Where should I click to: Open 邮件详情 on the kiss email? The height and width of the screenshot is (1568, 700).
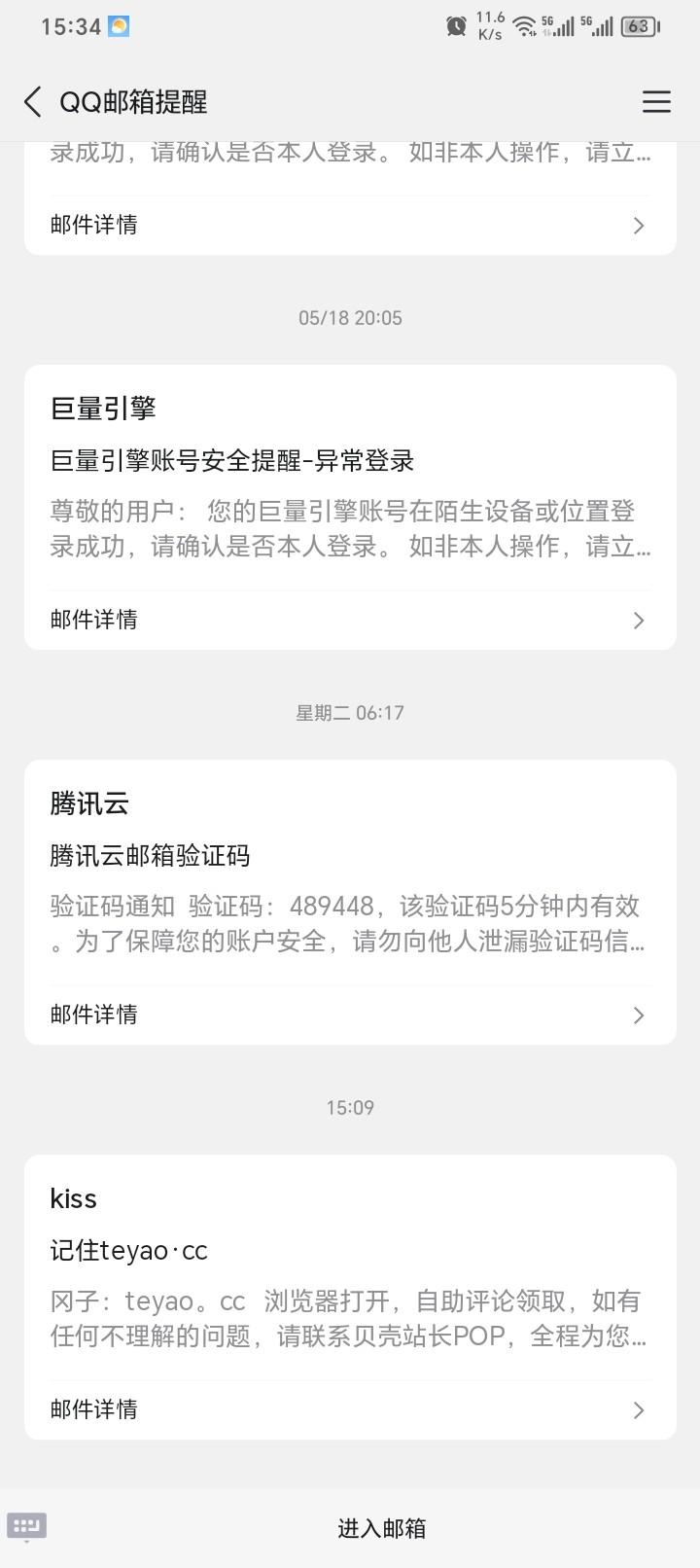pos(92,1409)
